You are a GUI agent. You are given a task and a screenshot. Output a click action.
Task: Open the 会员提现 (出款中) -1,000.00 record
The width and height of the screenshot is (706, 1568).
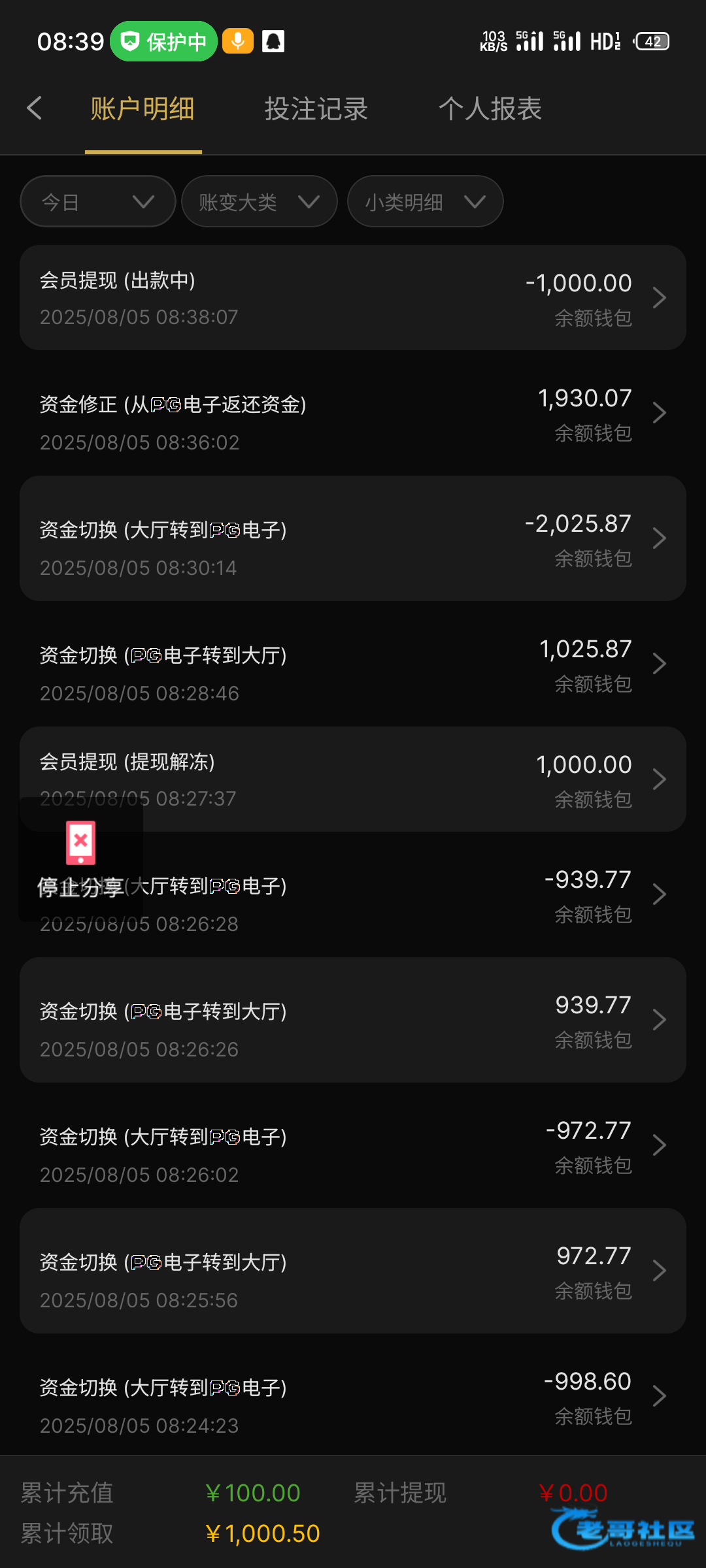(353, 298)
